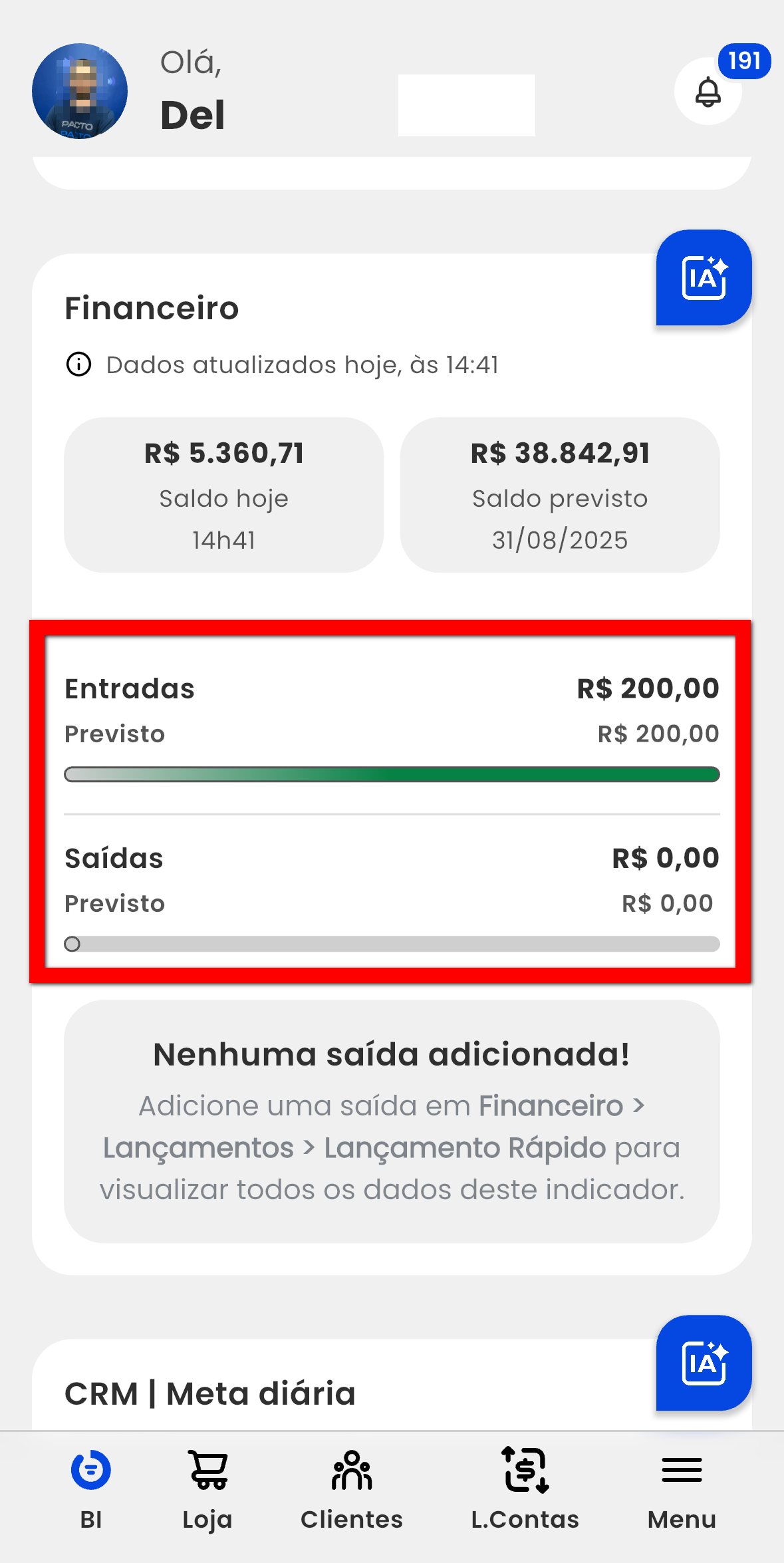Go to the Loja tab

207,1490
